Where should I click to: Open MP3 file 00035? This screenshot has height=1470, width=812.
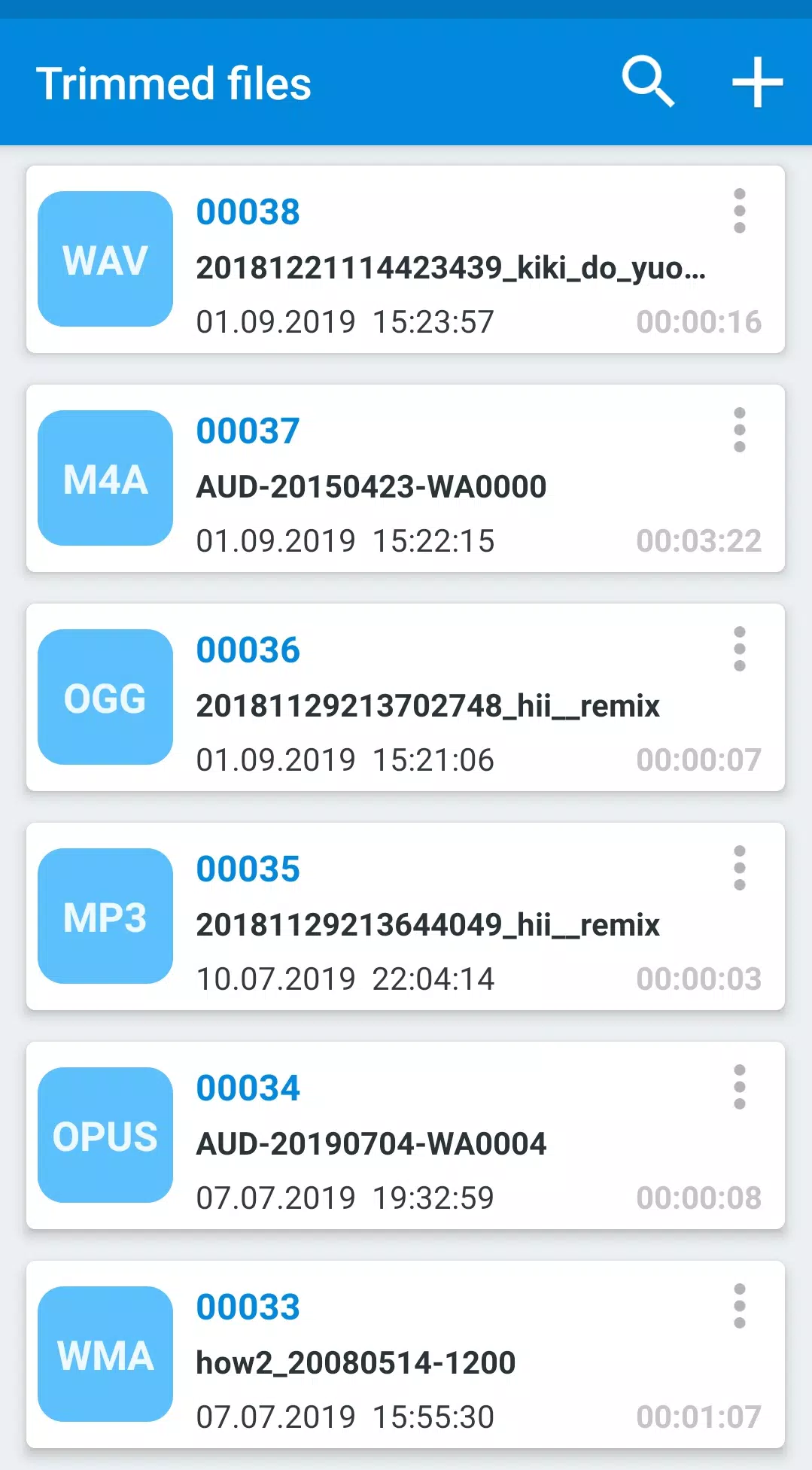click(x=406, y=917)
